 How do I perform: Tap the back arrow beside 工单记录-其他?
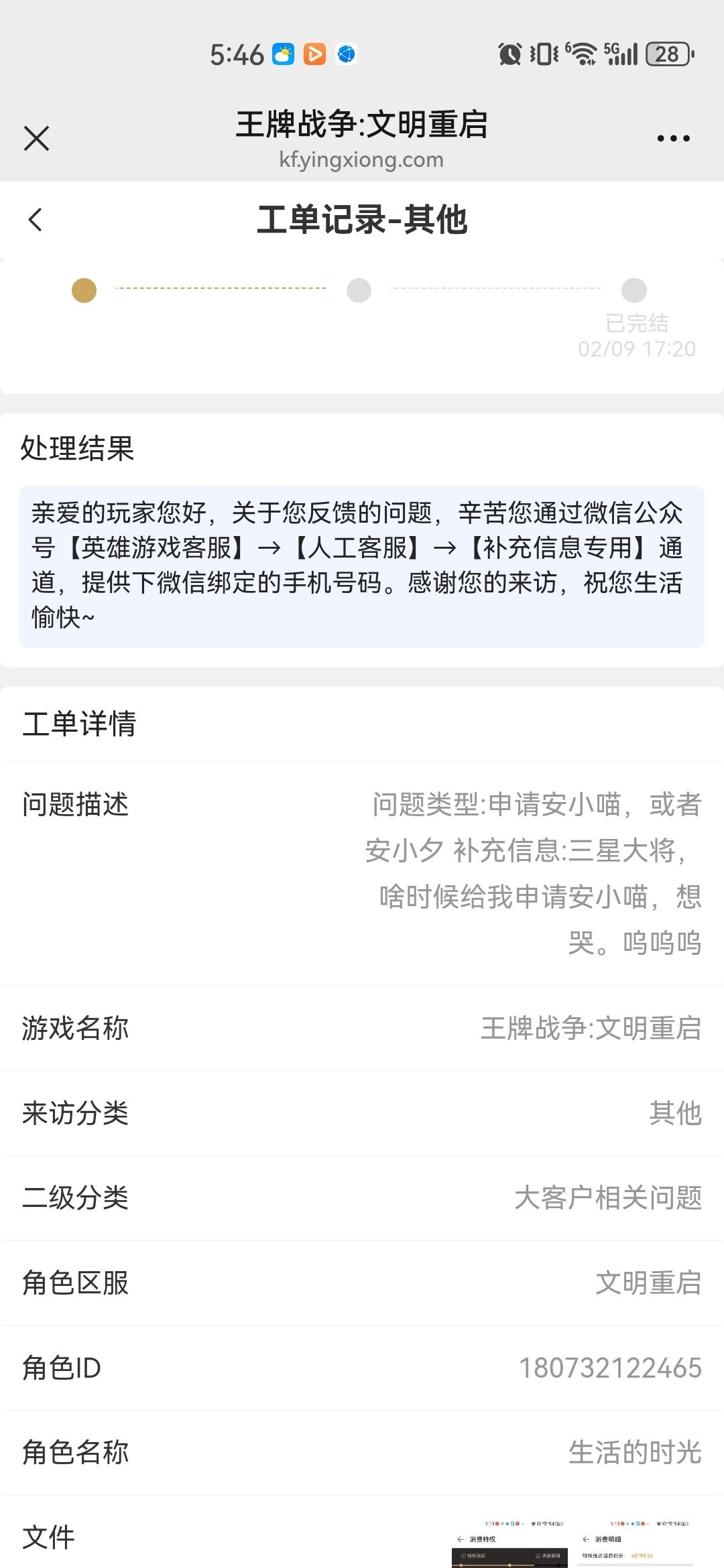(x=37, y=219)
